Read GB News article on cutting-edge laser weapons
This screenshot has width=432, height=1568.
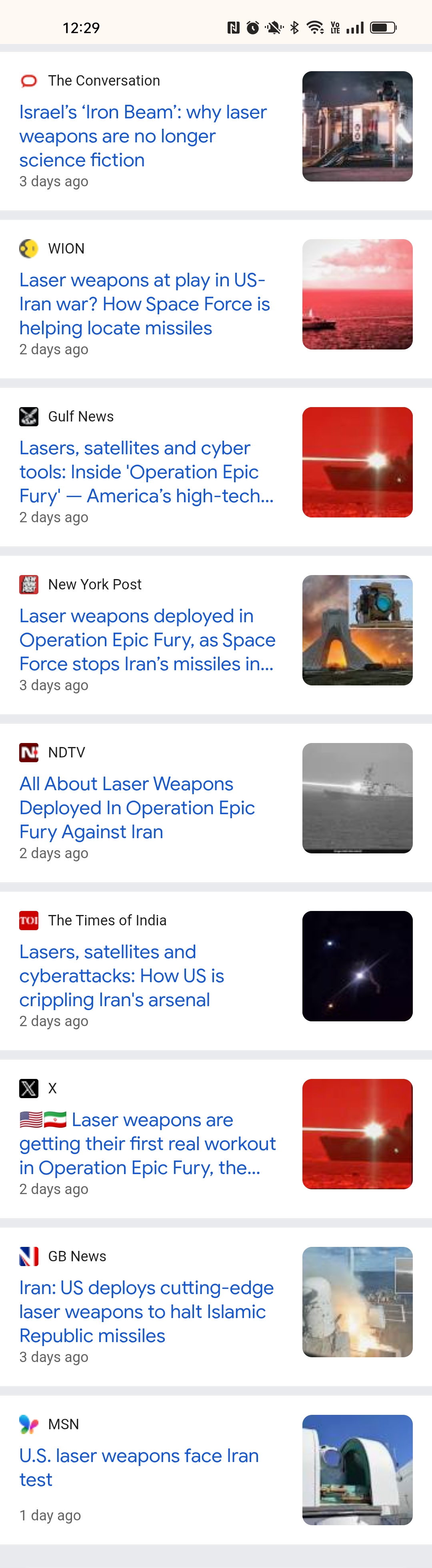tap(146, 1312)
